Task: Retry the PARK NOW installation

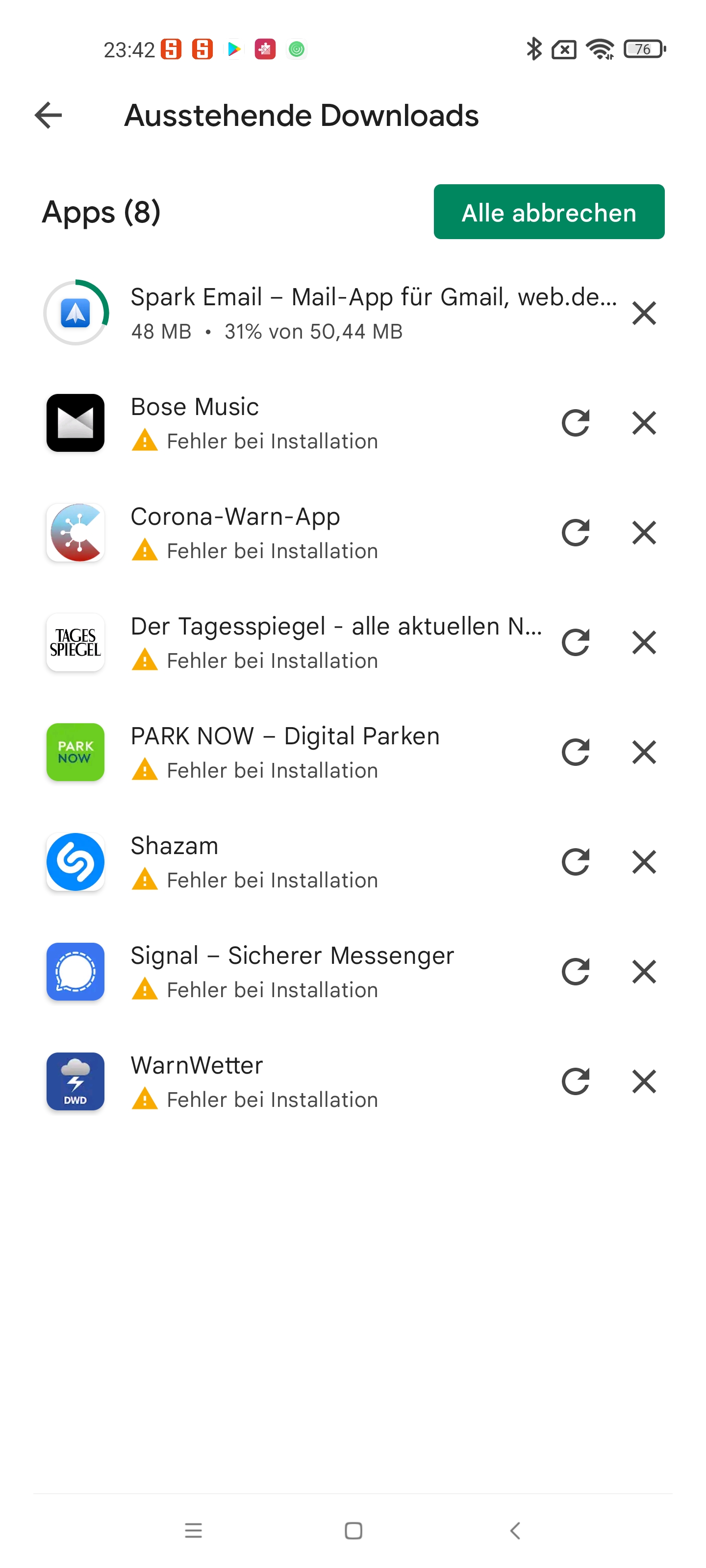Action: click(575, 752)
